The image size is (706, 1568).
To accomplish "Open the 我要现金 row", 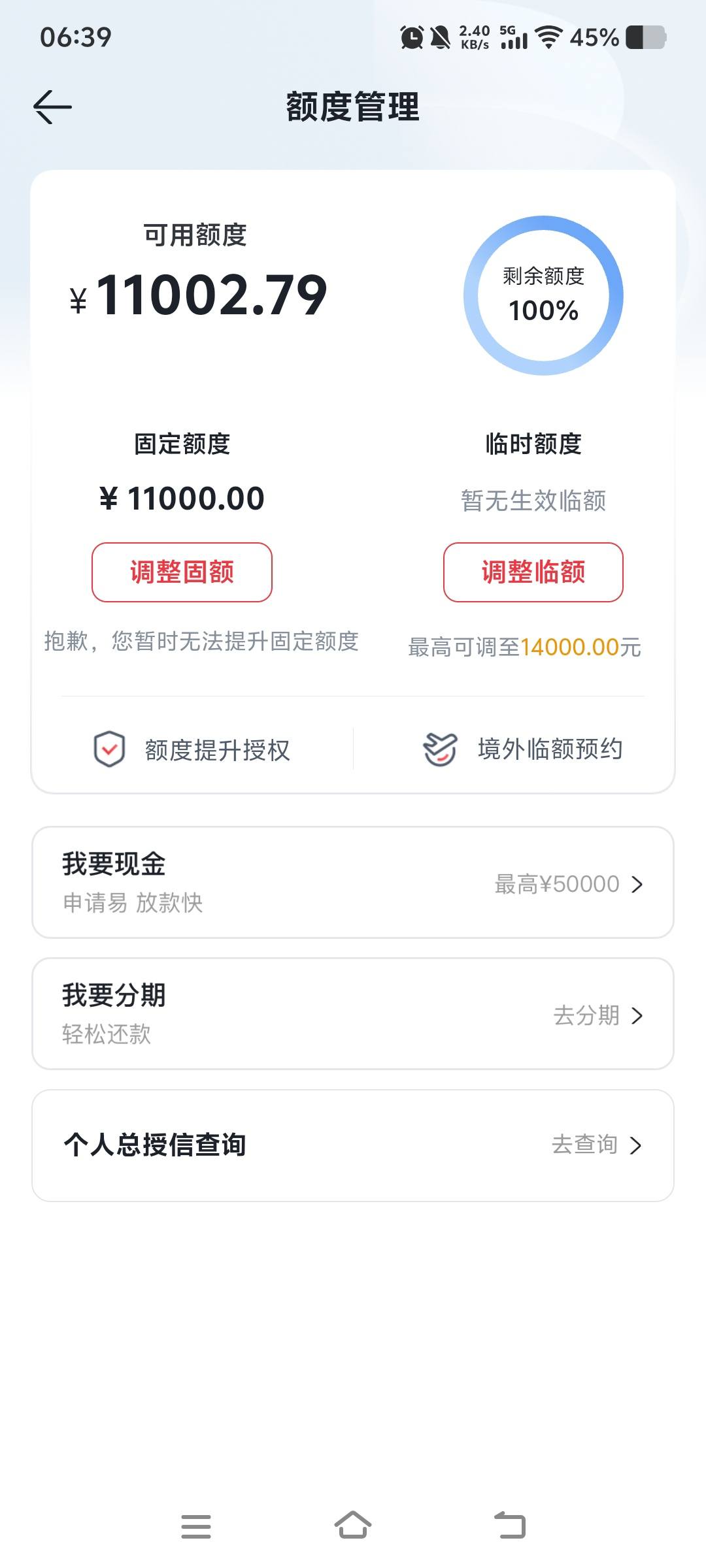I will coord(353,883).
